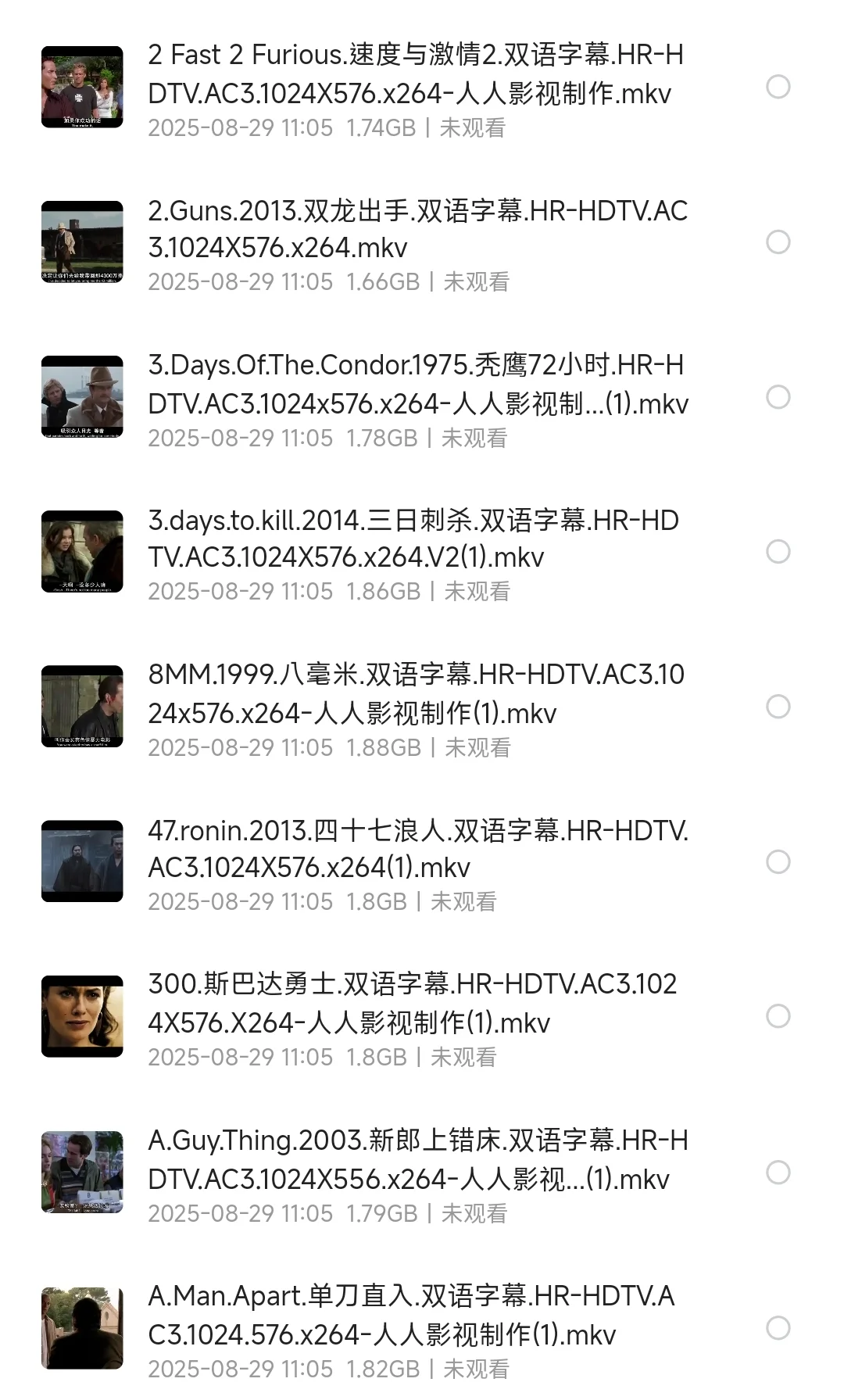The width and height of the screenshot is (844, 1400).
Task: Open the 3.days.to.kill.2014 video file
Action: pyautogui.click(x=414, y=539)
